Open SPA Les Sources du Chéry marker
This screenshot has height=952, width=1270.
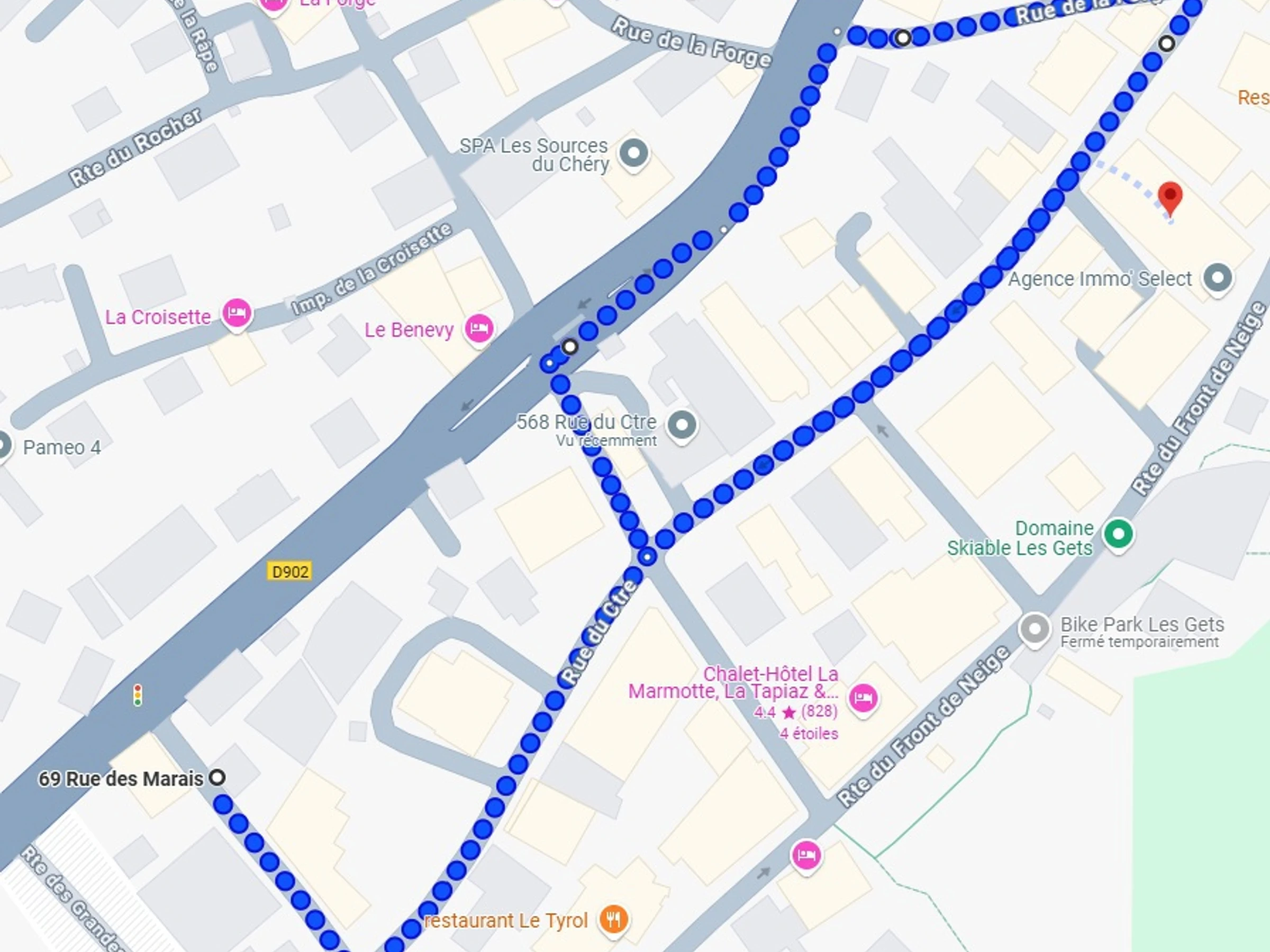coord(634,153)
